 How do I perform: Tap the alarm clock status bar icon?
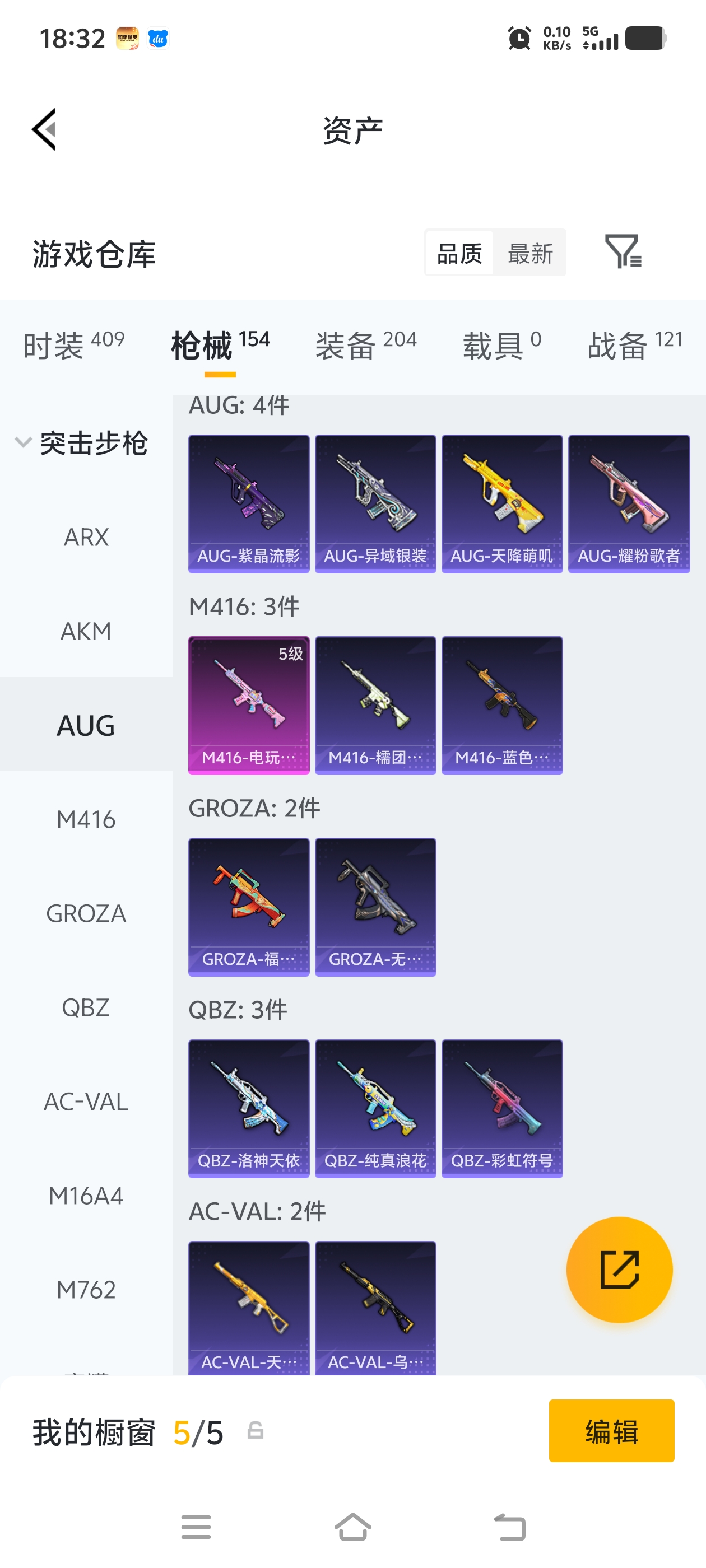[519, 39]
